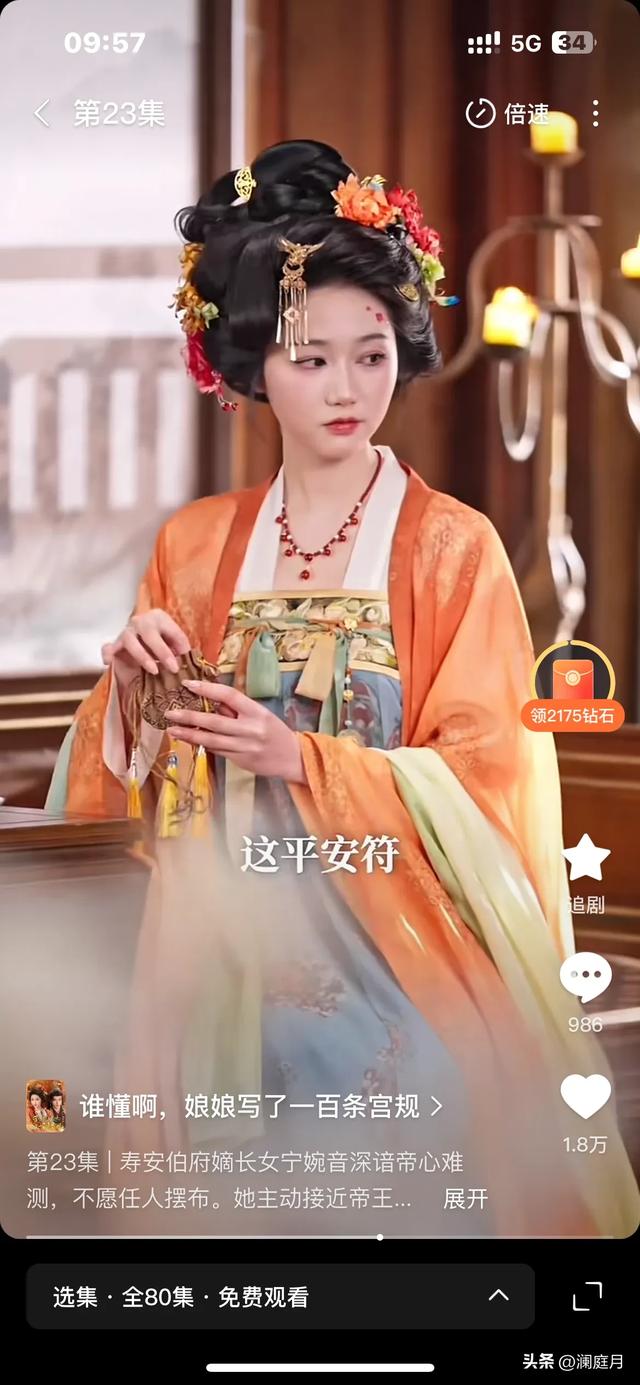Go back from episode 23
The width and height of the screenshot is (640, 1385).
click(41, 113)
